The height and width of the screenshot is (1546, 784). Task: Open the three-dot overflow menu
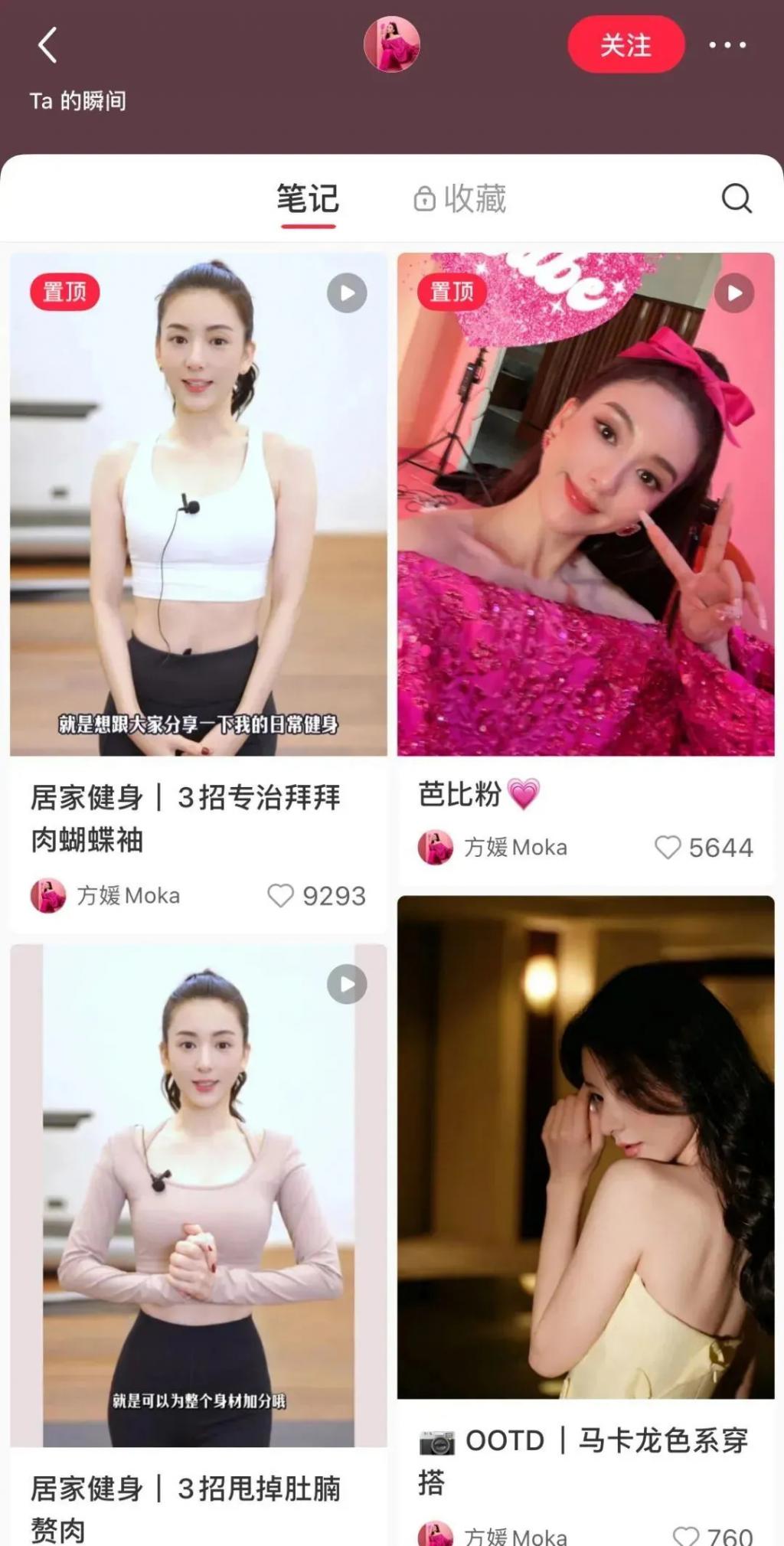coord(727,45)
